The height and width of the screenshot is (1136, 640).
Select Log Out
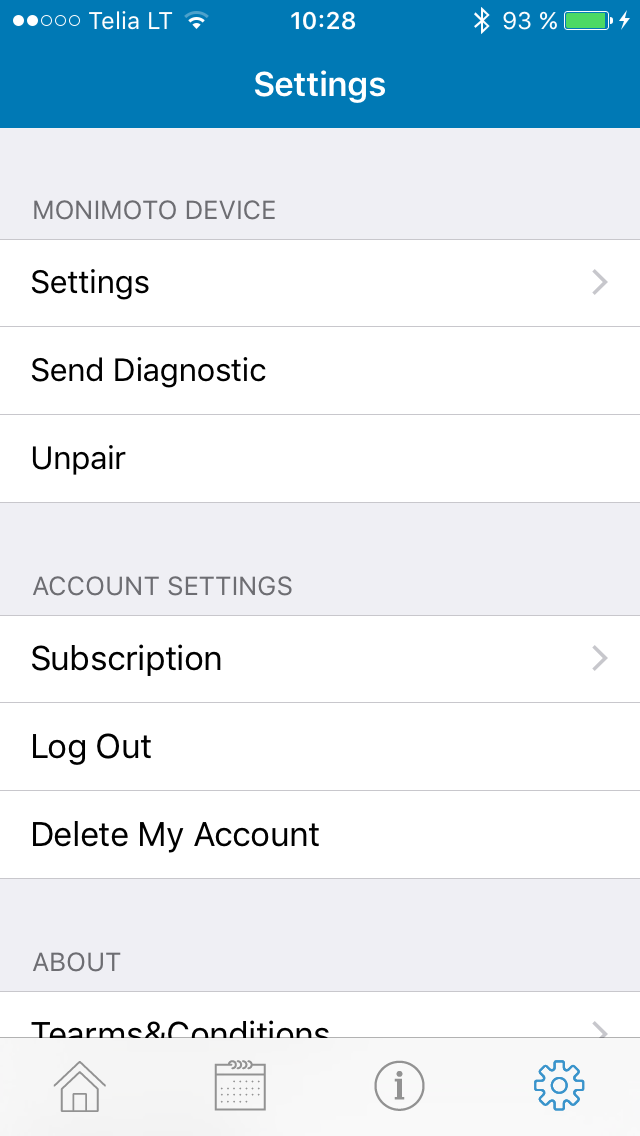(320, 747)
